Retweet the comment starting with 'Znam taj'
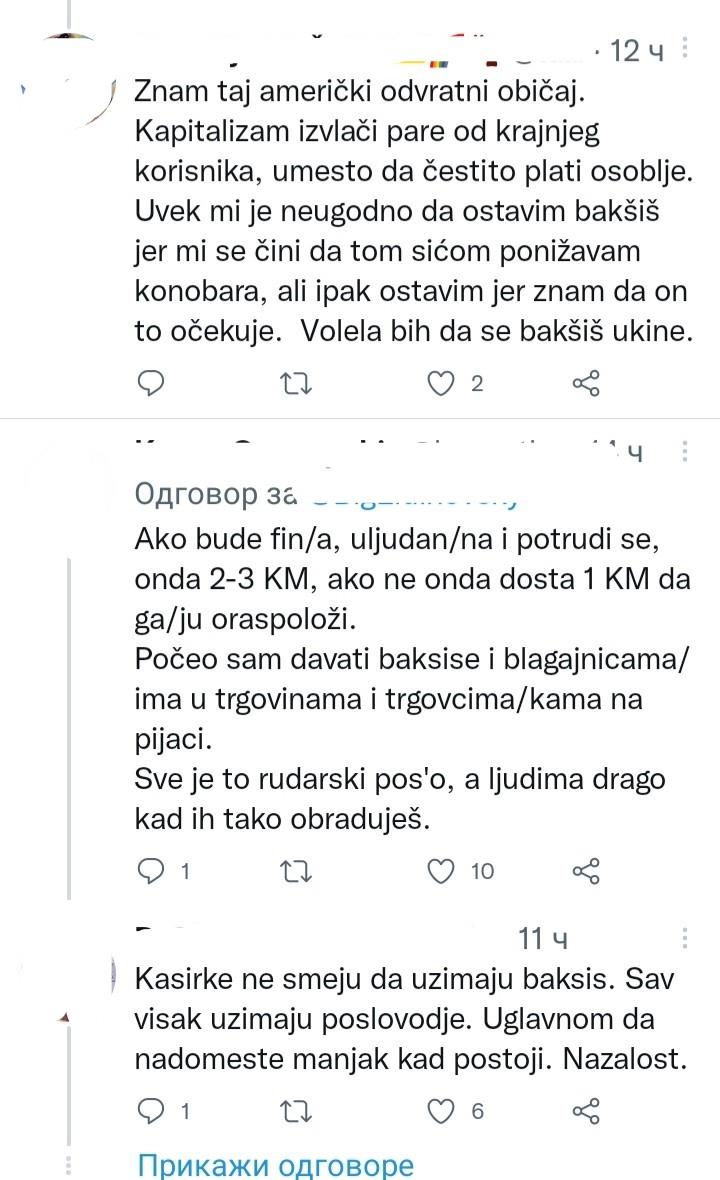This screenshot has width=720, height=1180. tap(296, 382)
